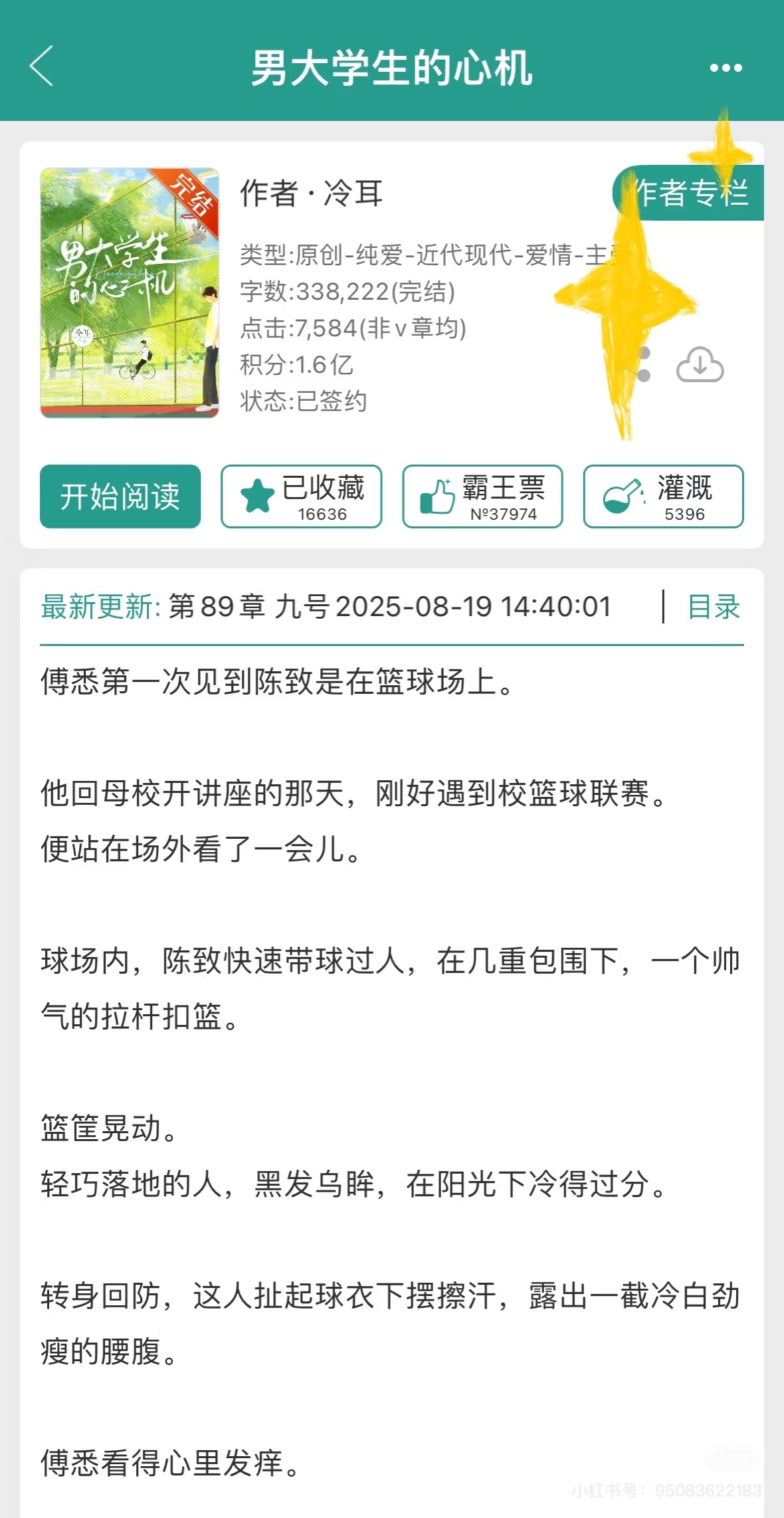Go back from the novel page
This screenshot has height=1518, width=784.
pos(41,66)
